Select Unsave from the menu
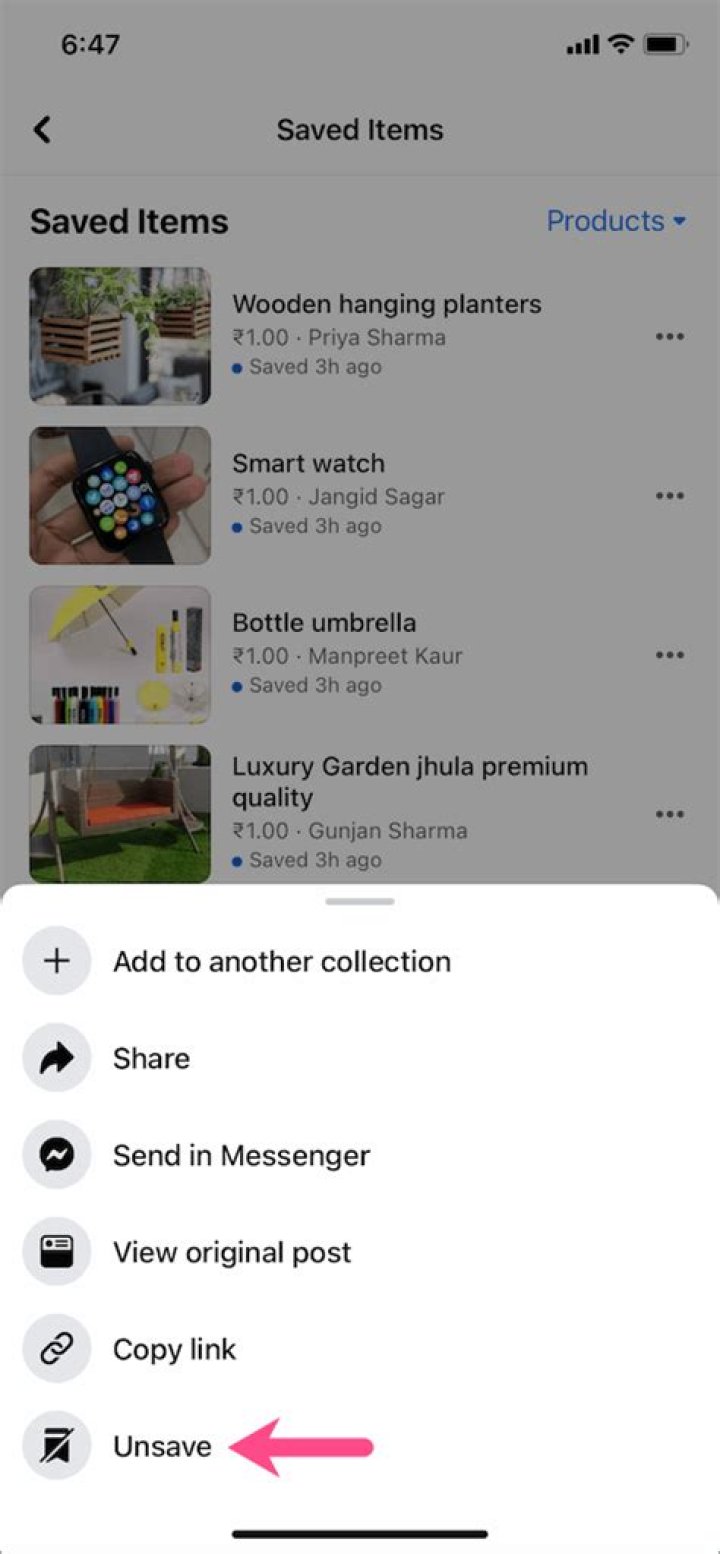720x1554 pixels. pos(161,1445)
